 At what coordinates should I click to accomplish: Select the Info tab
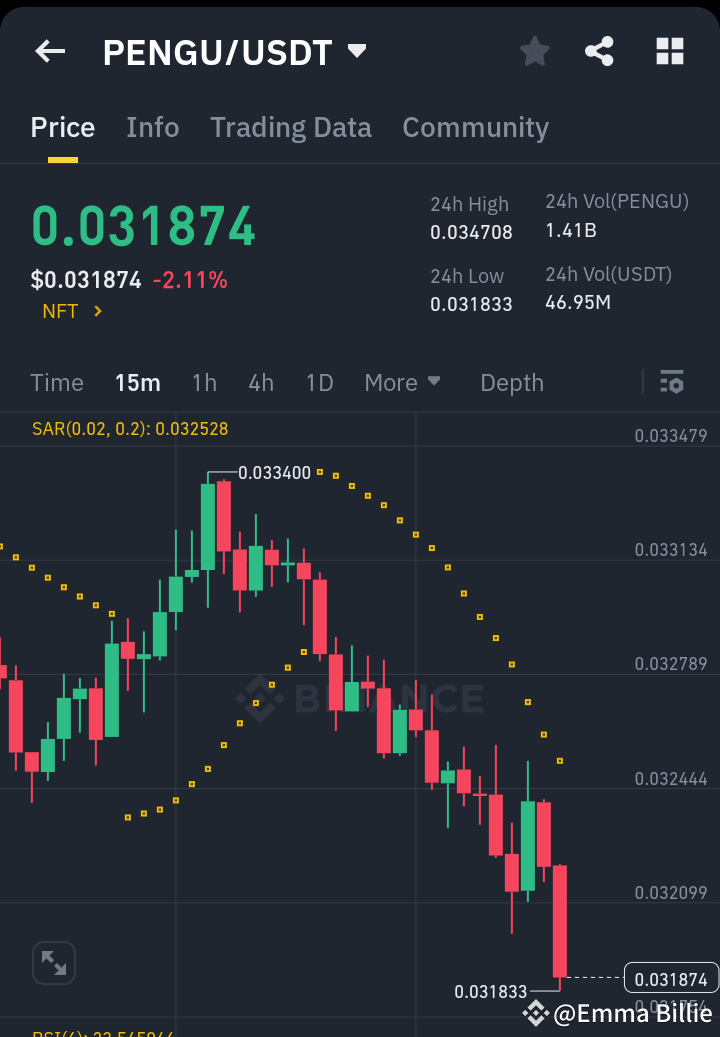click(152, 127)
